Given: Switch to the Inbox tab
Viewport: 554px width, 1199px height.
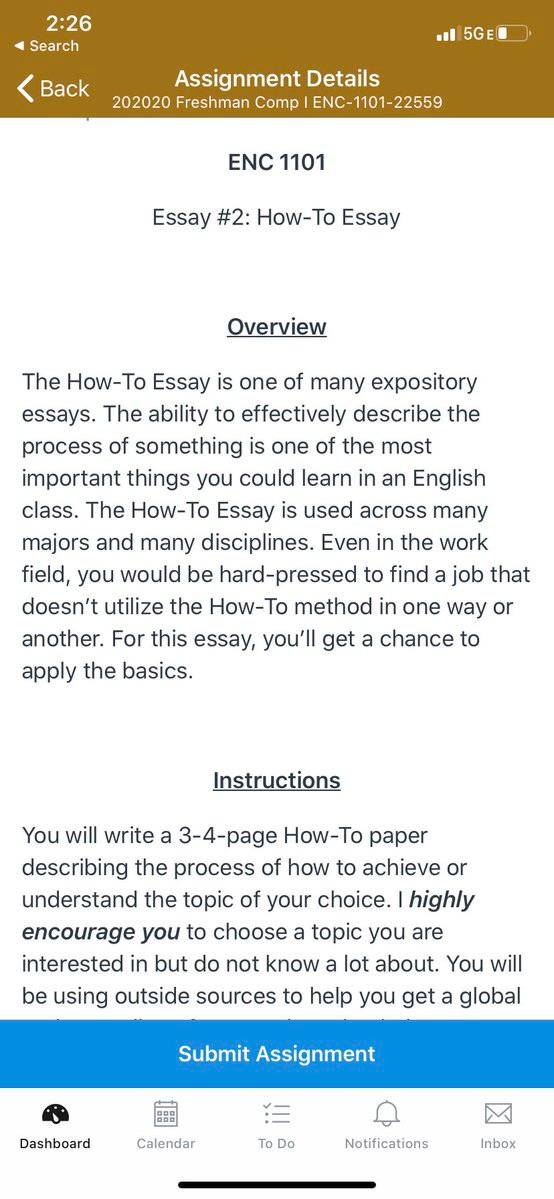Looking at the screenshot, I should pos(498,1125).
